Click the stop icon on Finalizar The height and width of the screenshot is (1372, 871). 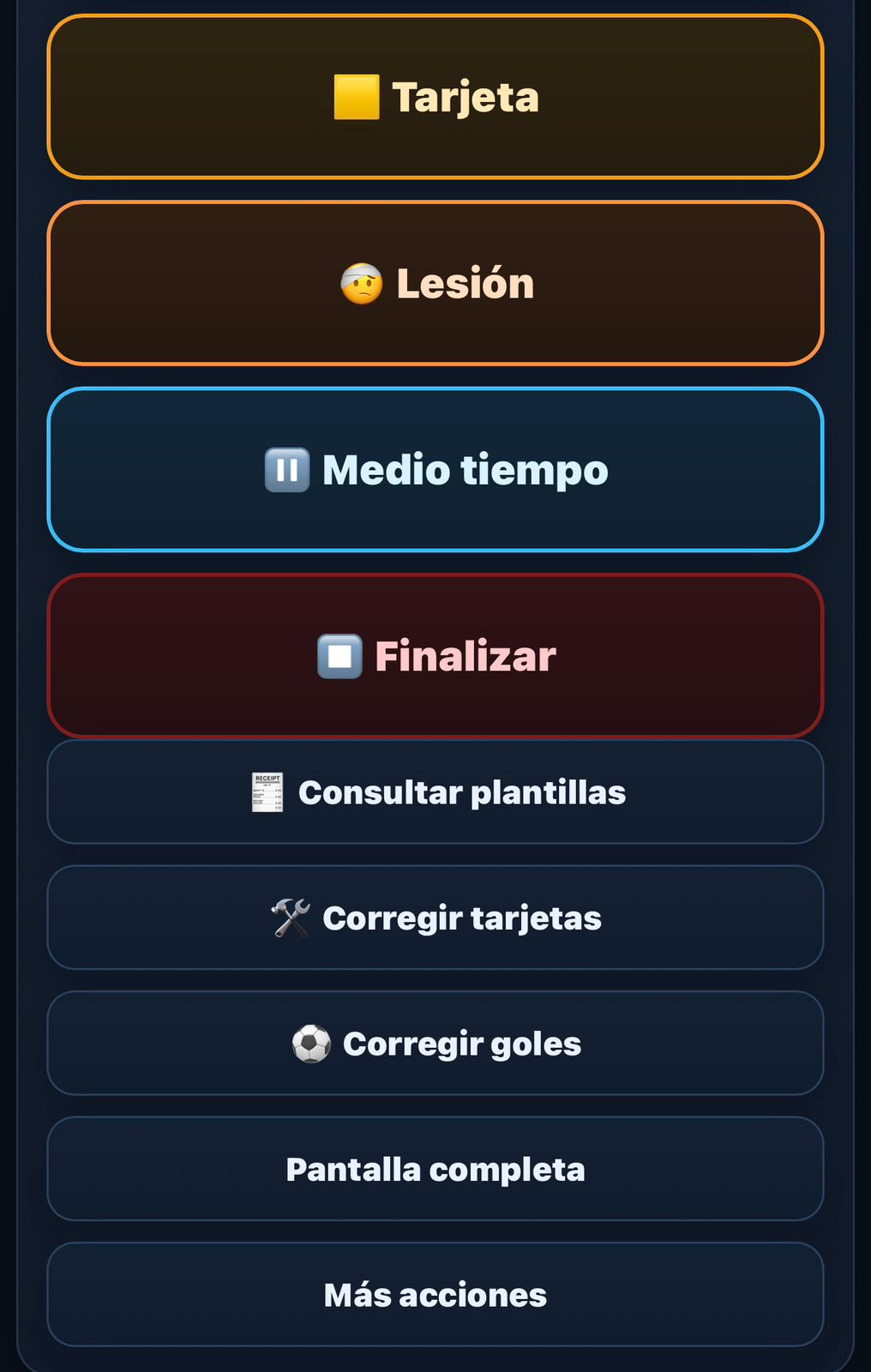[x=341, y=655]
